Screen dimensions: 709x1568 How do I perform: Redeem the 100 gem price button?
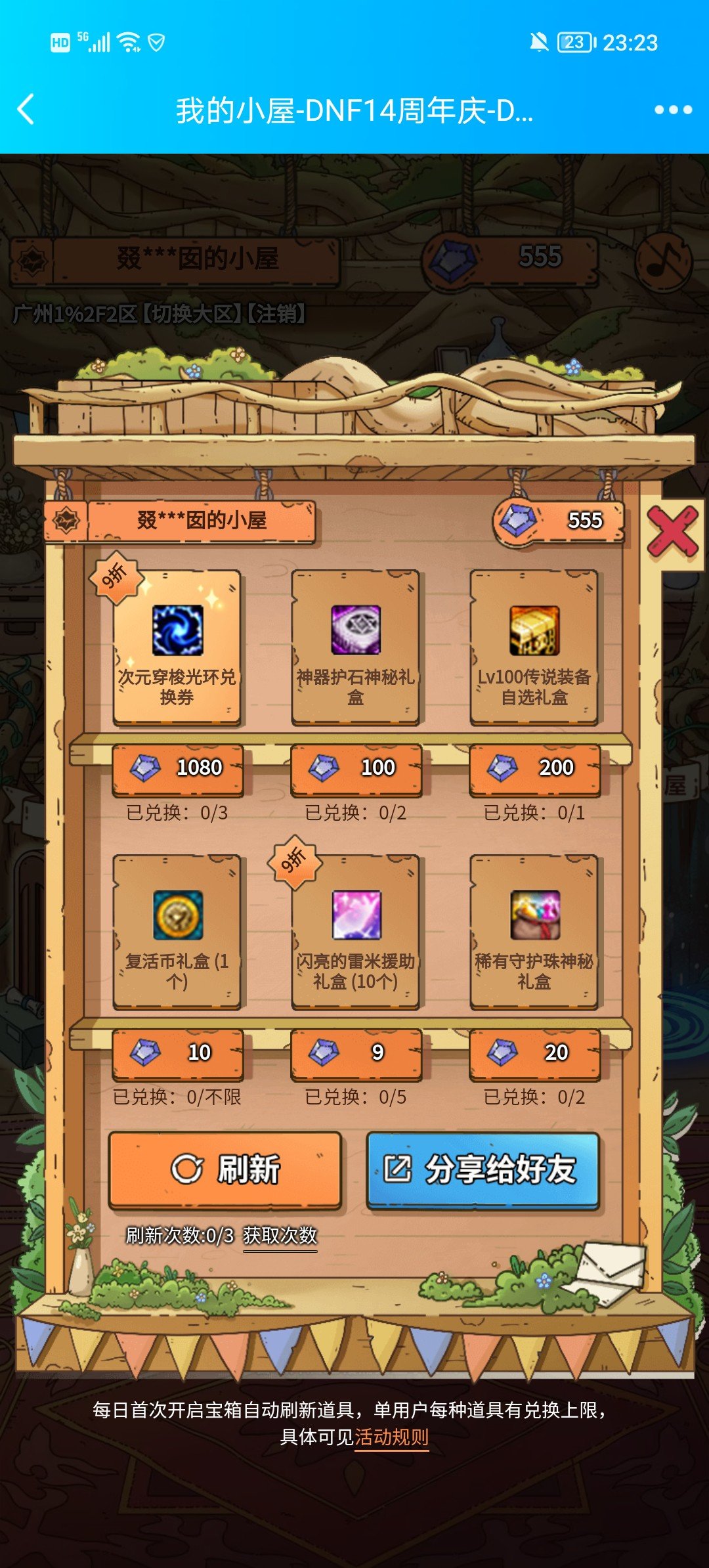pos(356,768)
